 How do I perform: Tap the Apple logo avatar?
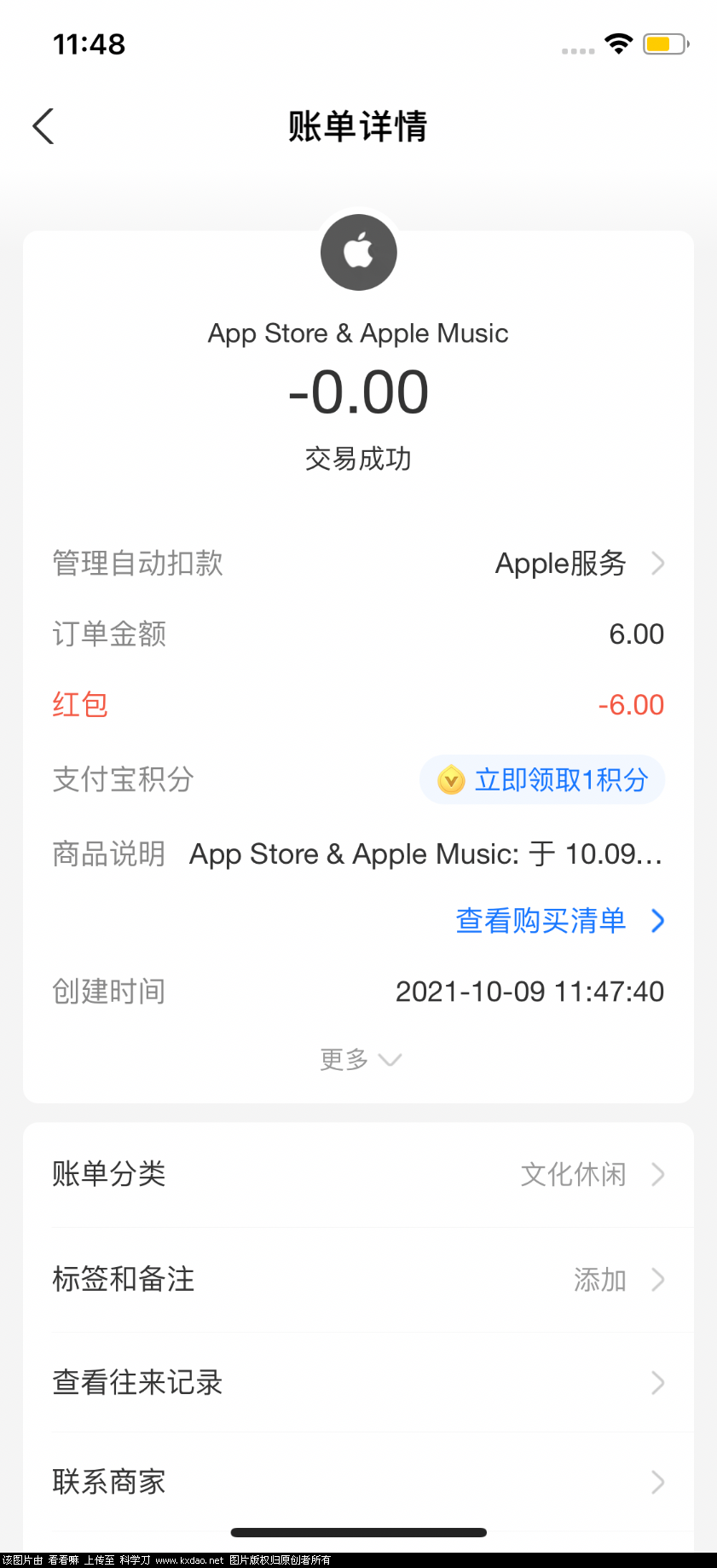point(358,252)
